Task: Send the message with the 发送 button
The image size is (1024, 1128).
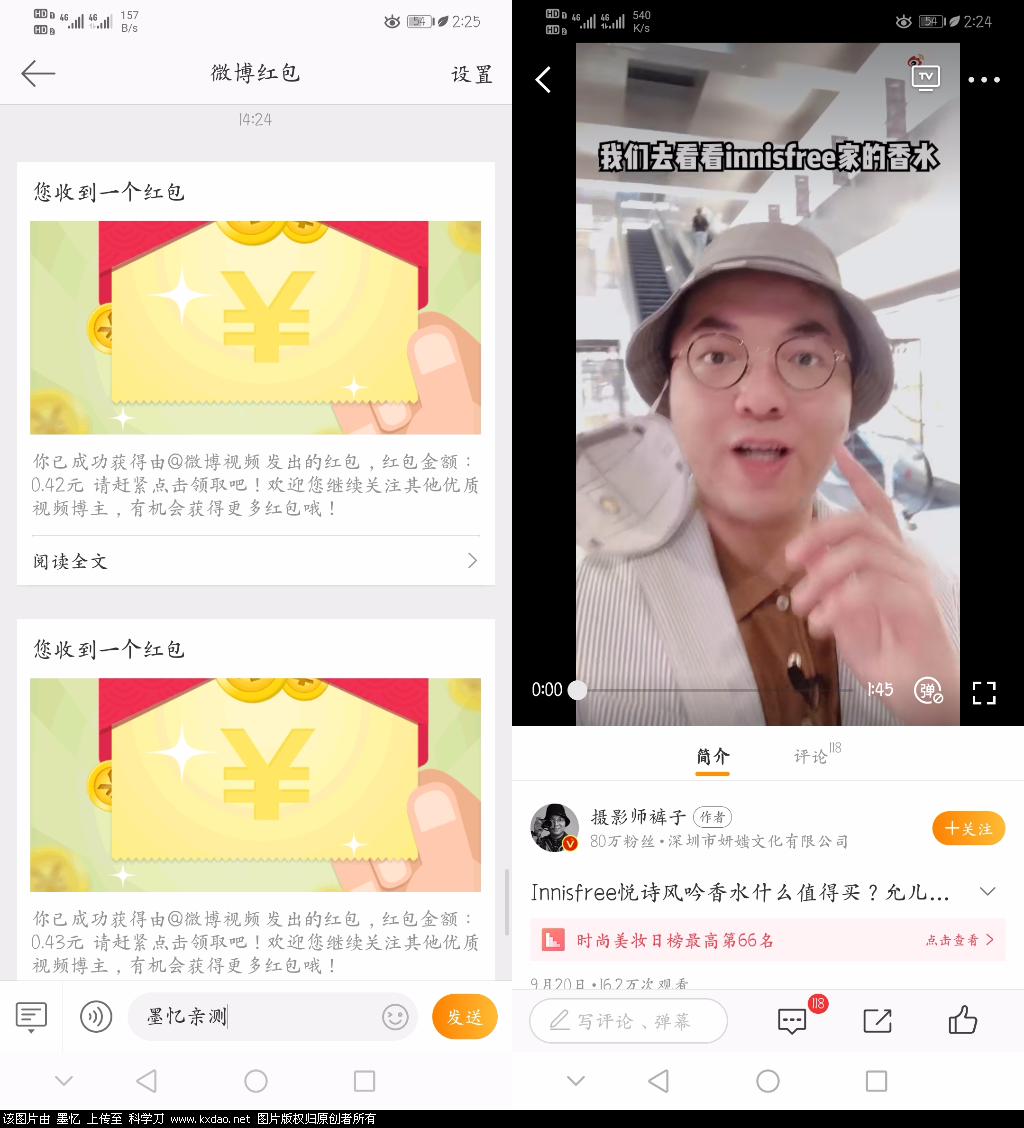Action: point(464,1018)
